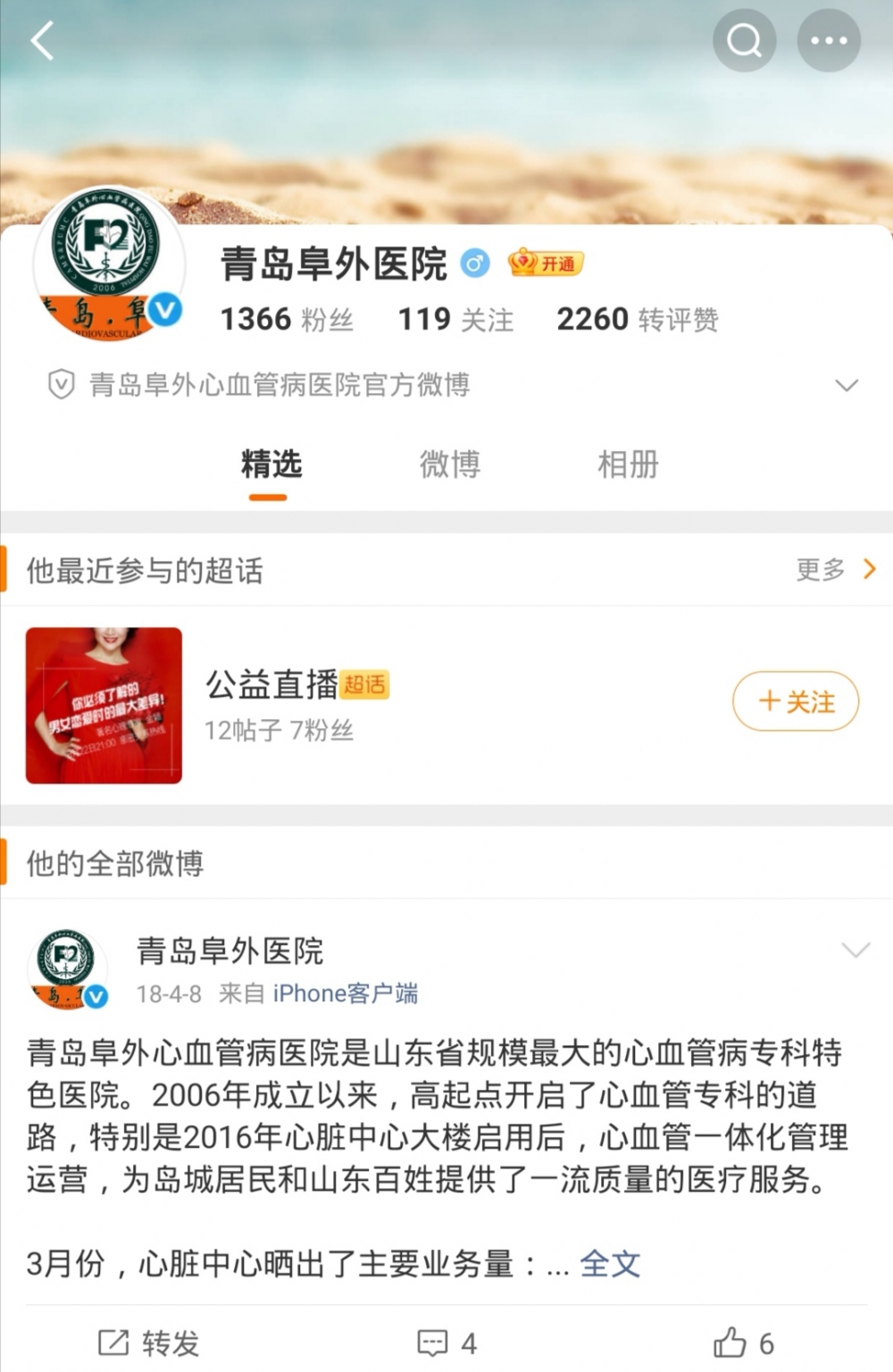This screenshot has height=1372, width=893.
Task: Open the three-dot overflow menu
Action: [828, 40]
